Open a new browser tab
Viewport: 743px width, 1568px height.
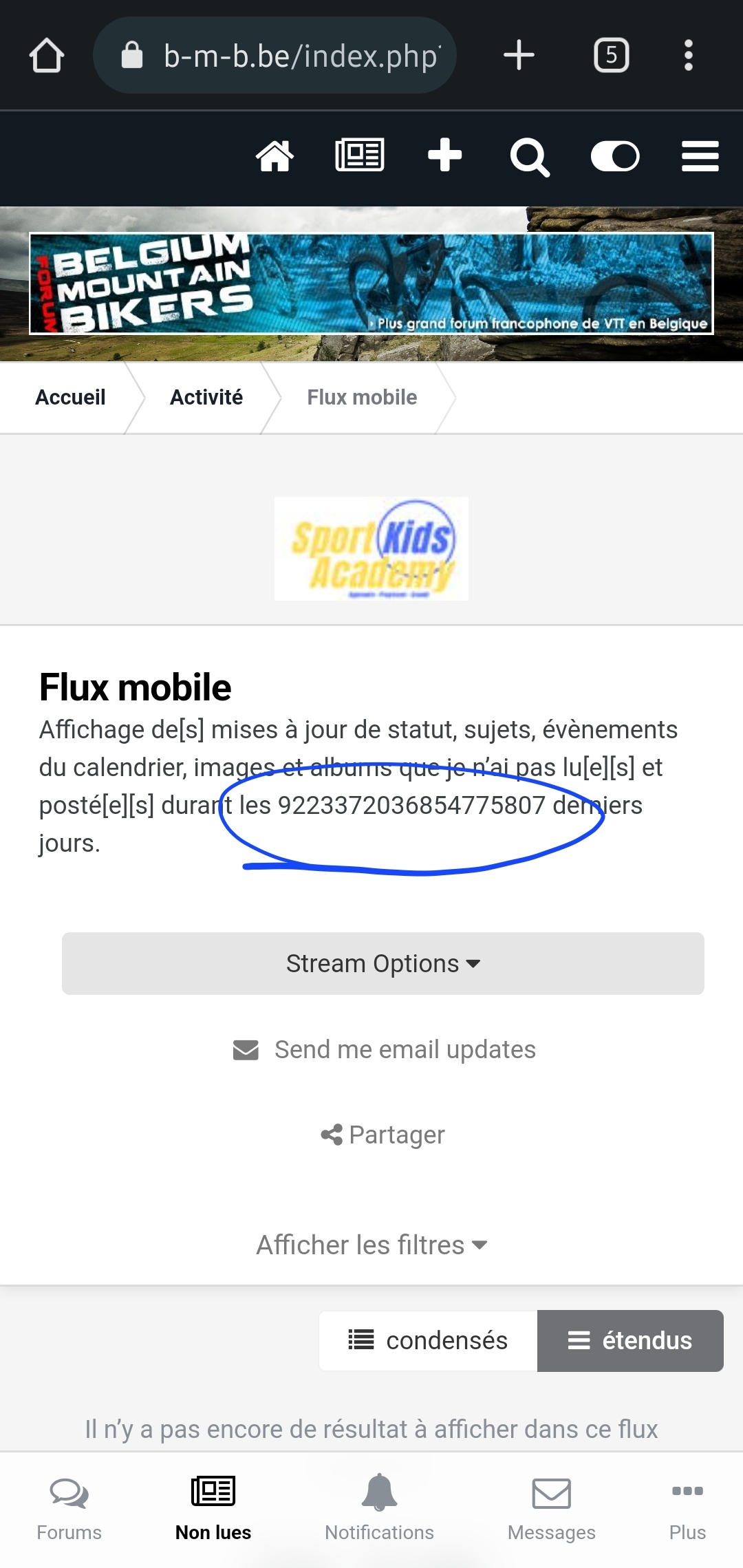coord(519,55)
